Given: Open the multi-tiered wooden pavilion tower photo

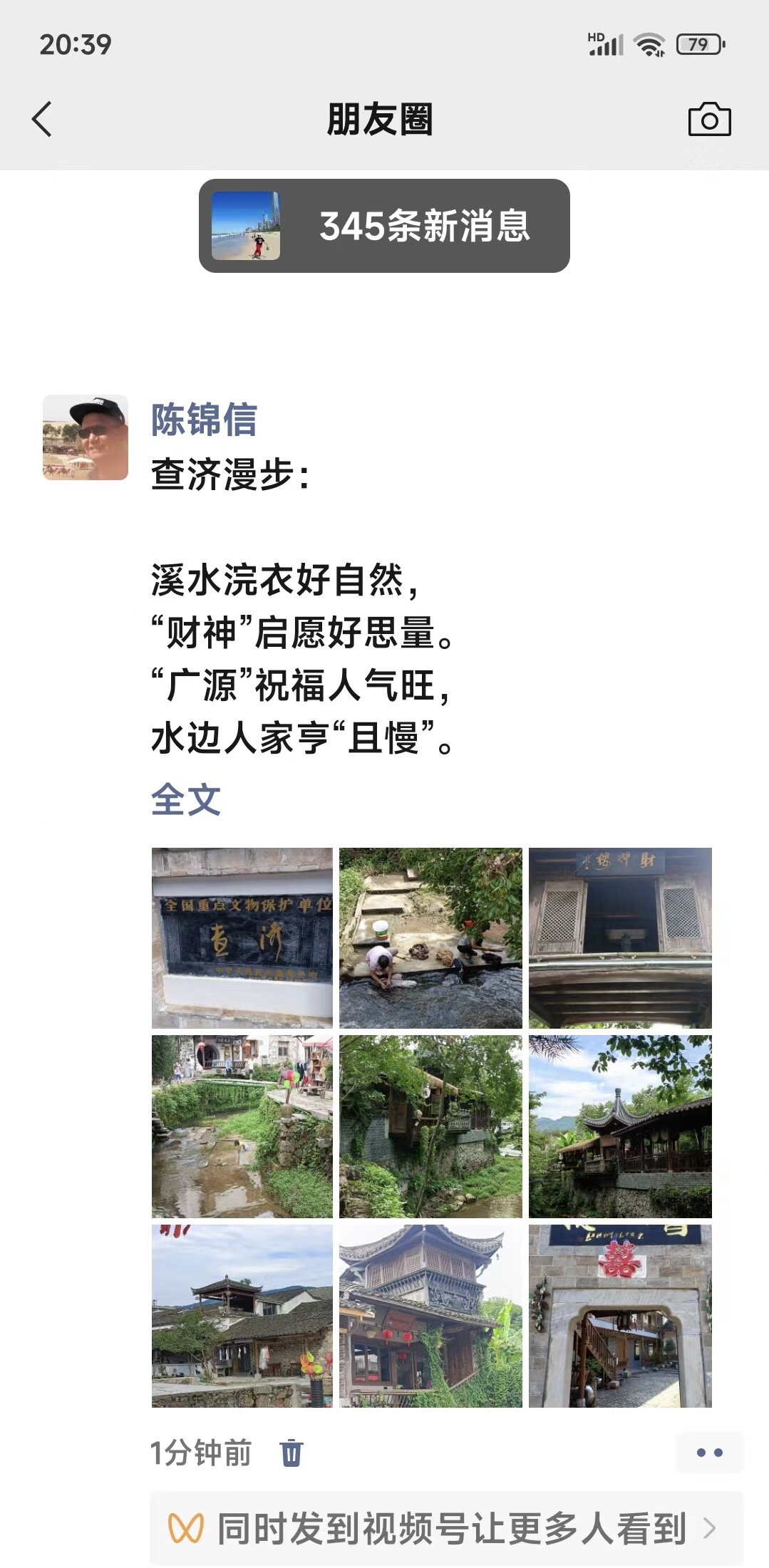Looking at the screenshot, I should point(430,1316).
